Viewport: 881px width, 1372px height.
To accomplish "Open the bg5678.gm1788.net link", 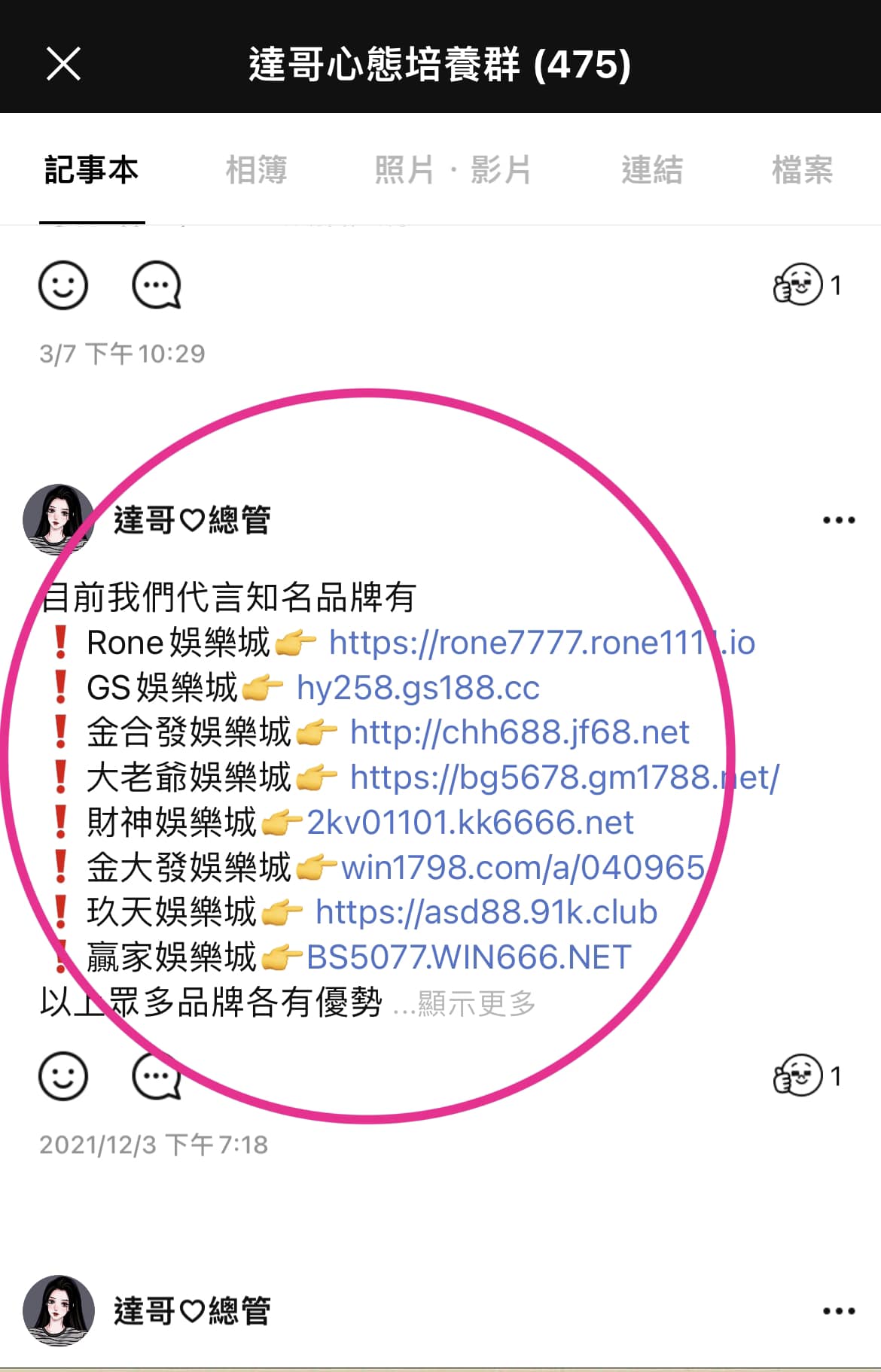I will pyautogui.click(x=565, y=777).
